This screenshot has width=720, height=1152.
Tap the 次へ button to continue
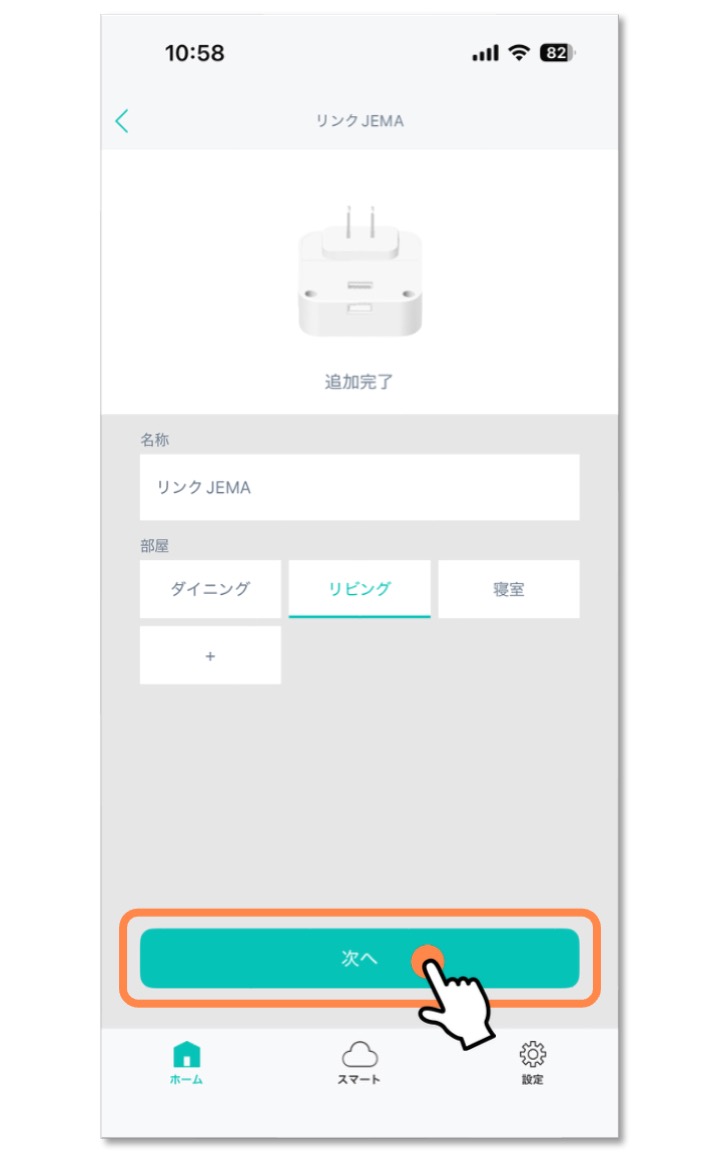coord(359,958)
